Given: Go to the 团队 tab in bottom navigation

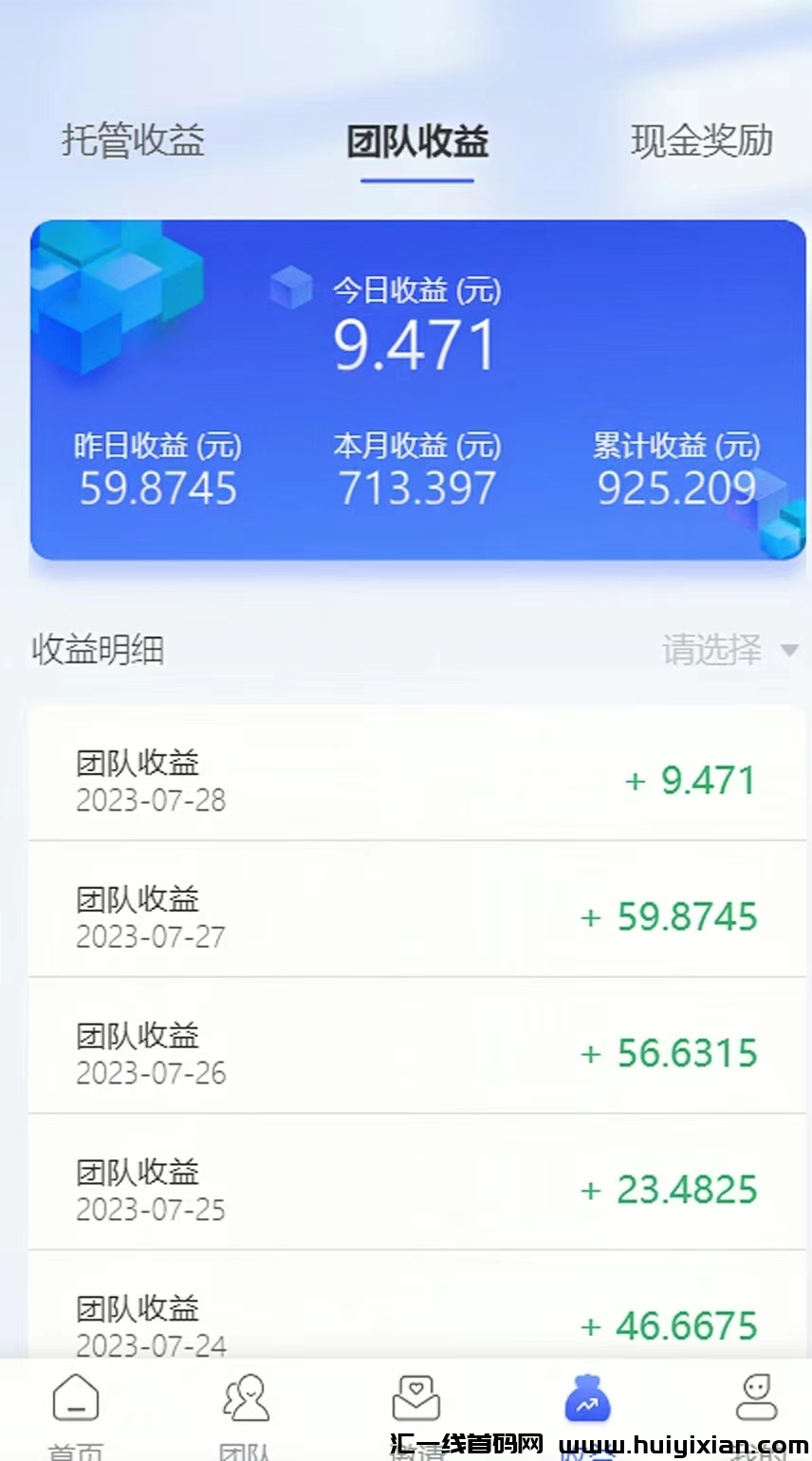Looking at the screenshot, I should click(246, 1409).
